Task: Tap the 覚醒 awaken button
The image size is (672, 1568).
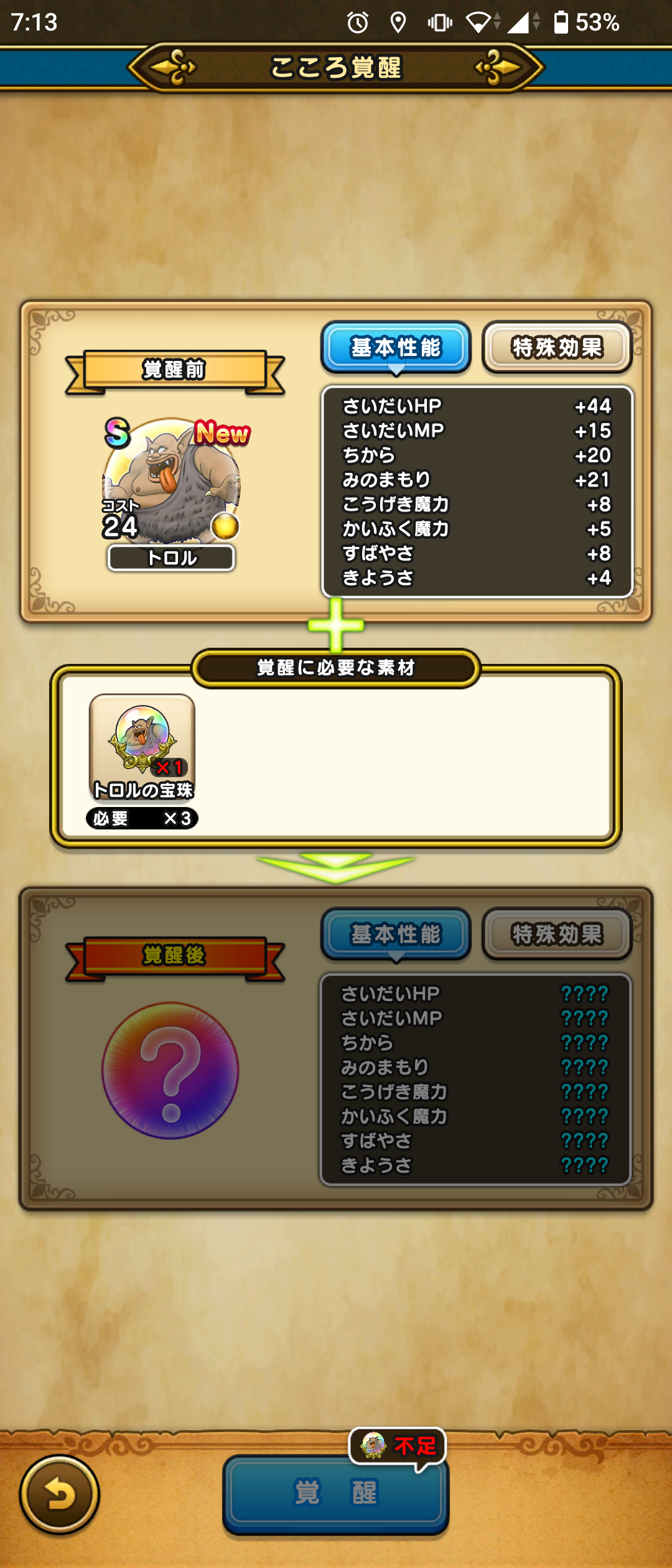Action: tap(336, 1493)
